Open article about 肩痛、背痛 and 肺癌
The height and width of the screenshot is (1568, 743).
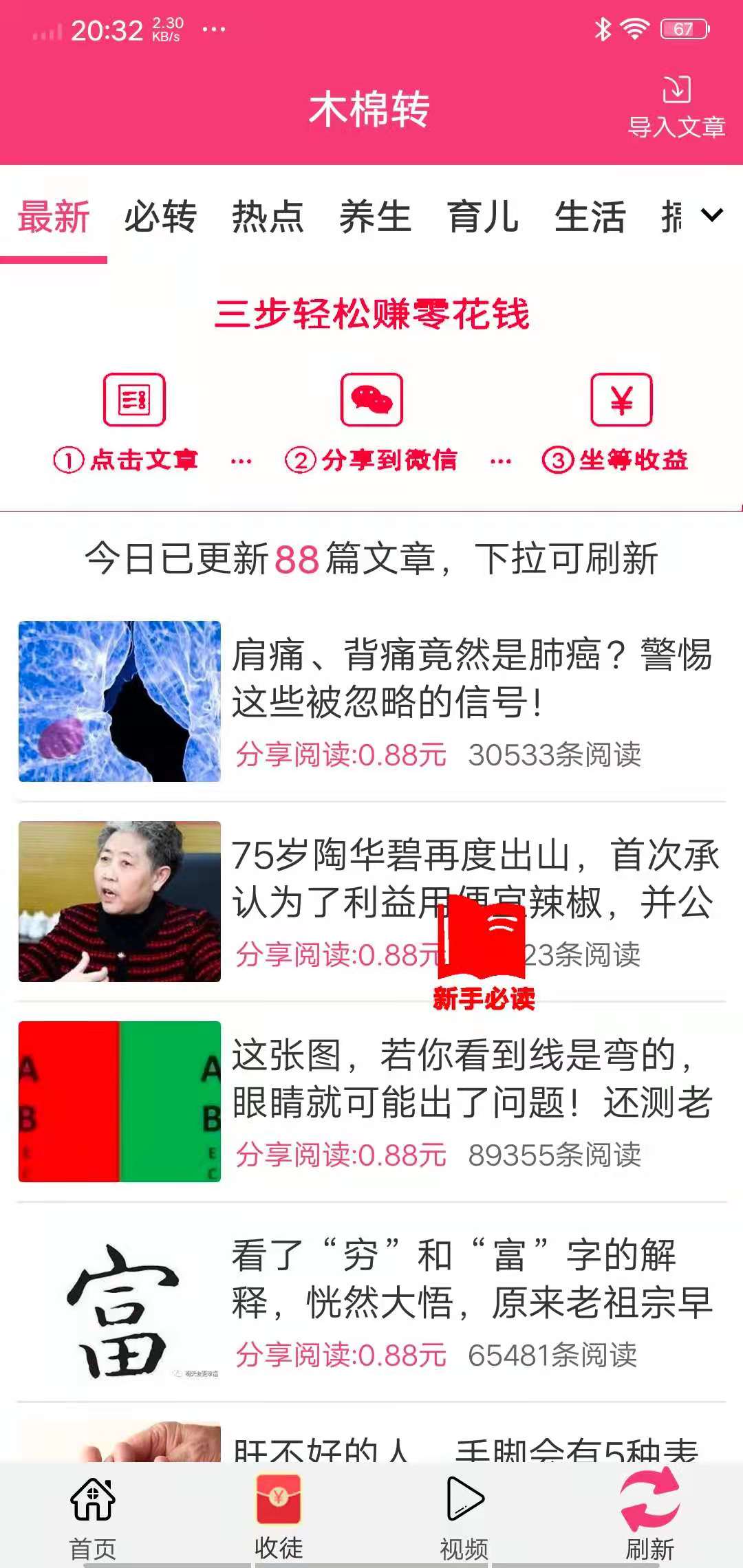(371, 701)
